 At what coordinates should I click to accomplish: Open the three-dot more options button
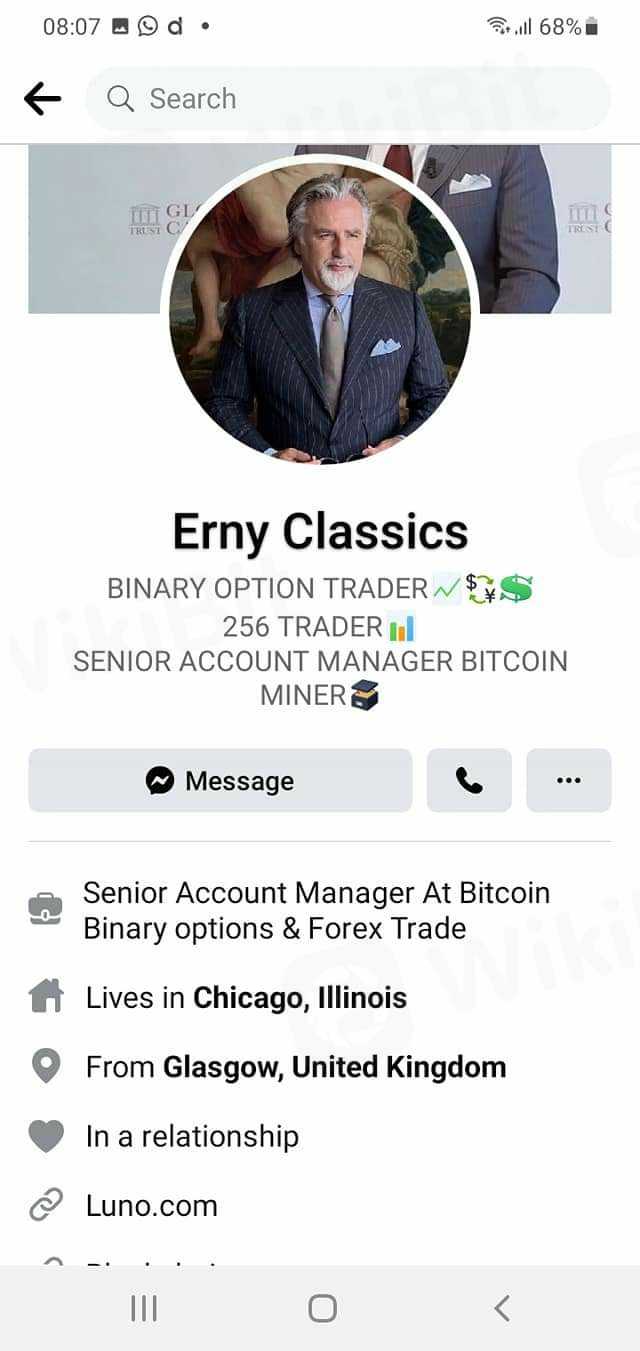[568, 781]
